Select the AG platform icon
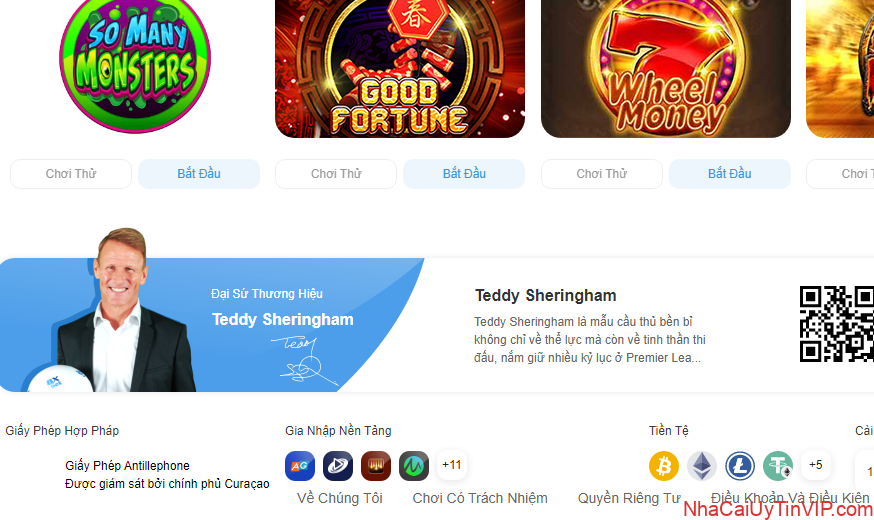Viewport: 874px width, 520px height. (x=300, y=466)
